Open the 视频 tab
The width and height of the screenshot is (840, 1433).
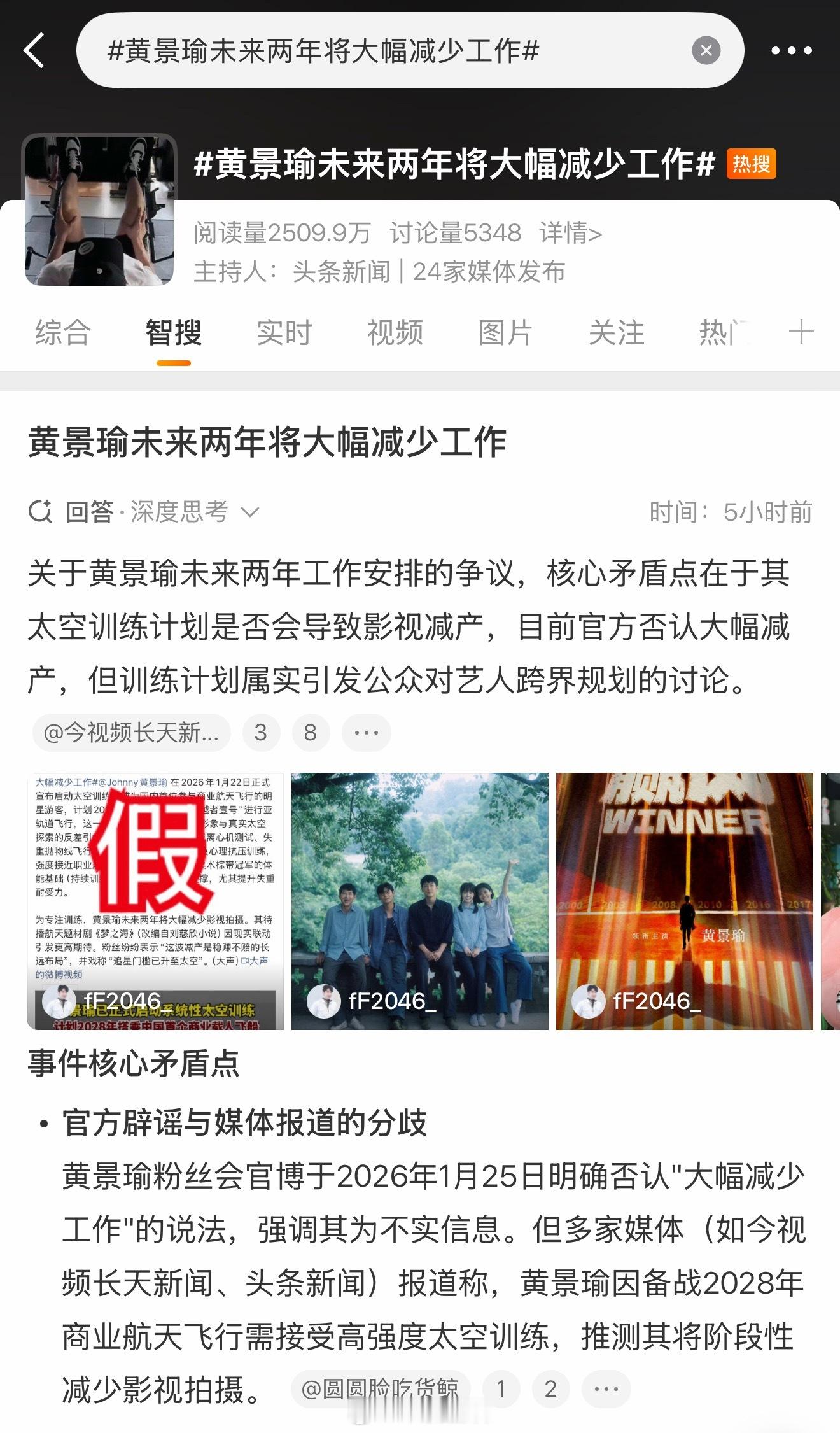395,332
